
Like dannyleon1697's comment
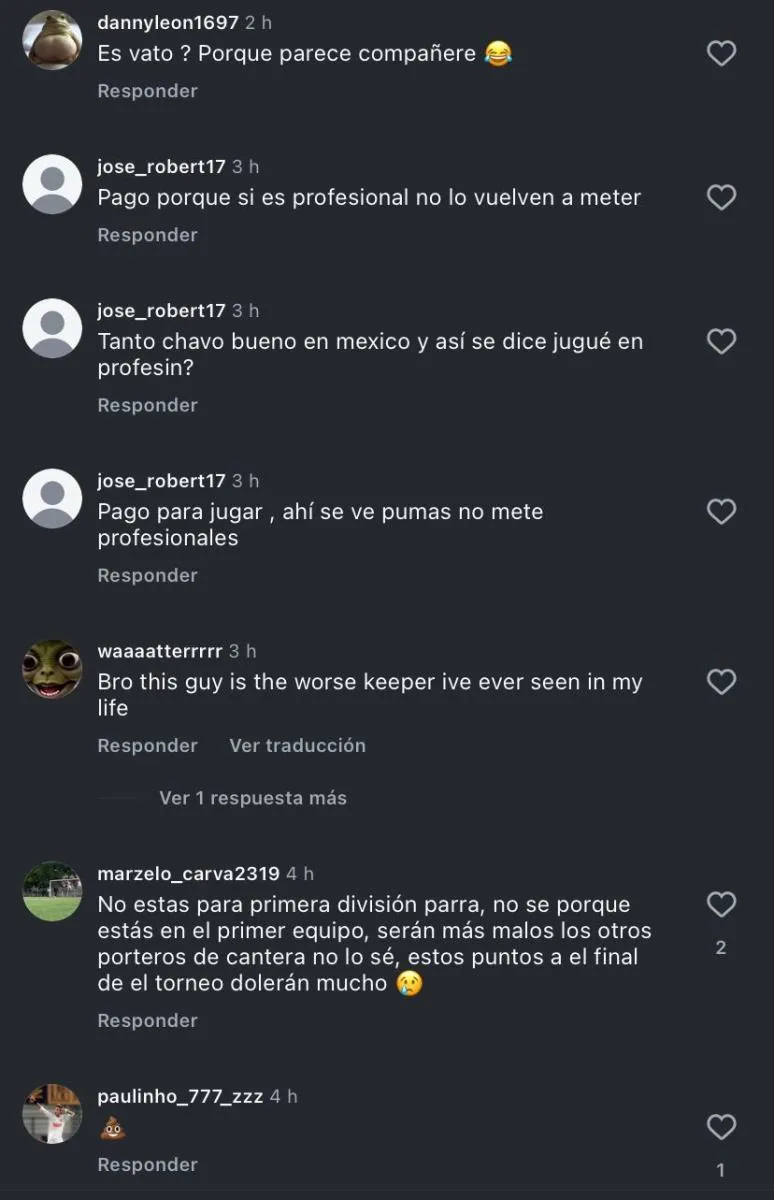tap(721, 54)
